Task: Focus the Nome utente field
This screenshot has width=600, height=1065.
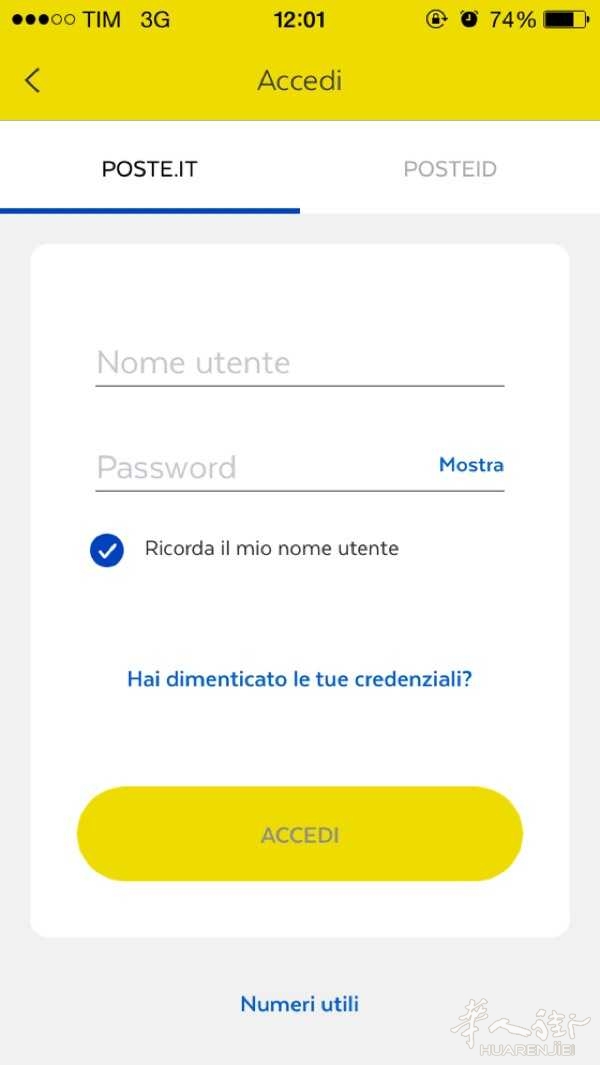Action: (299, 362)
